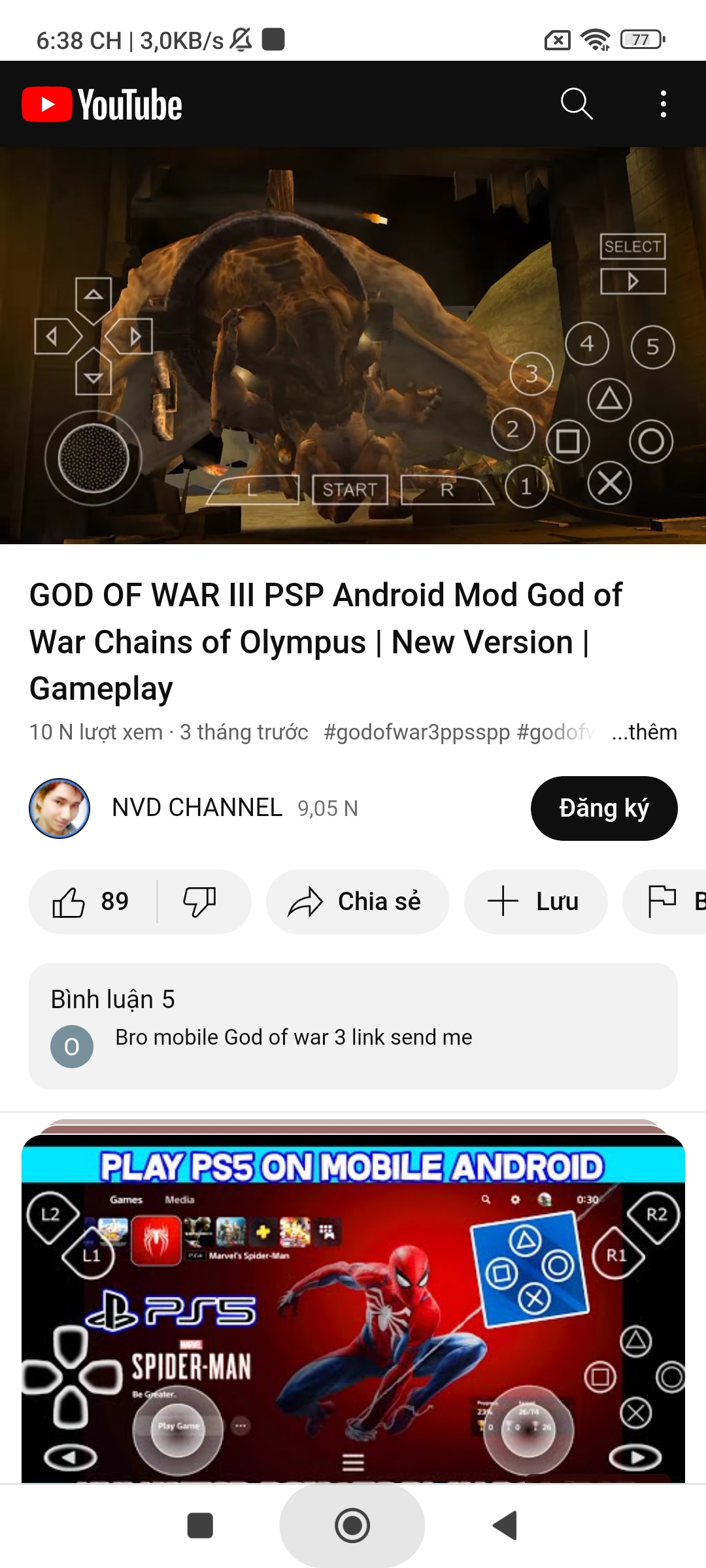Dislike this video
The image size is (706, 1568).
coord(200,902)
